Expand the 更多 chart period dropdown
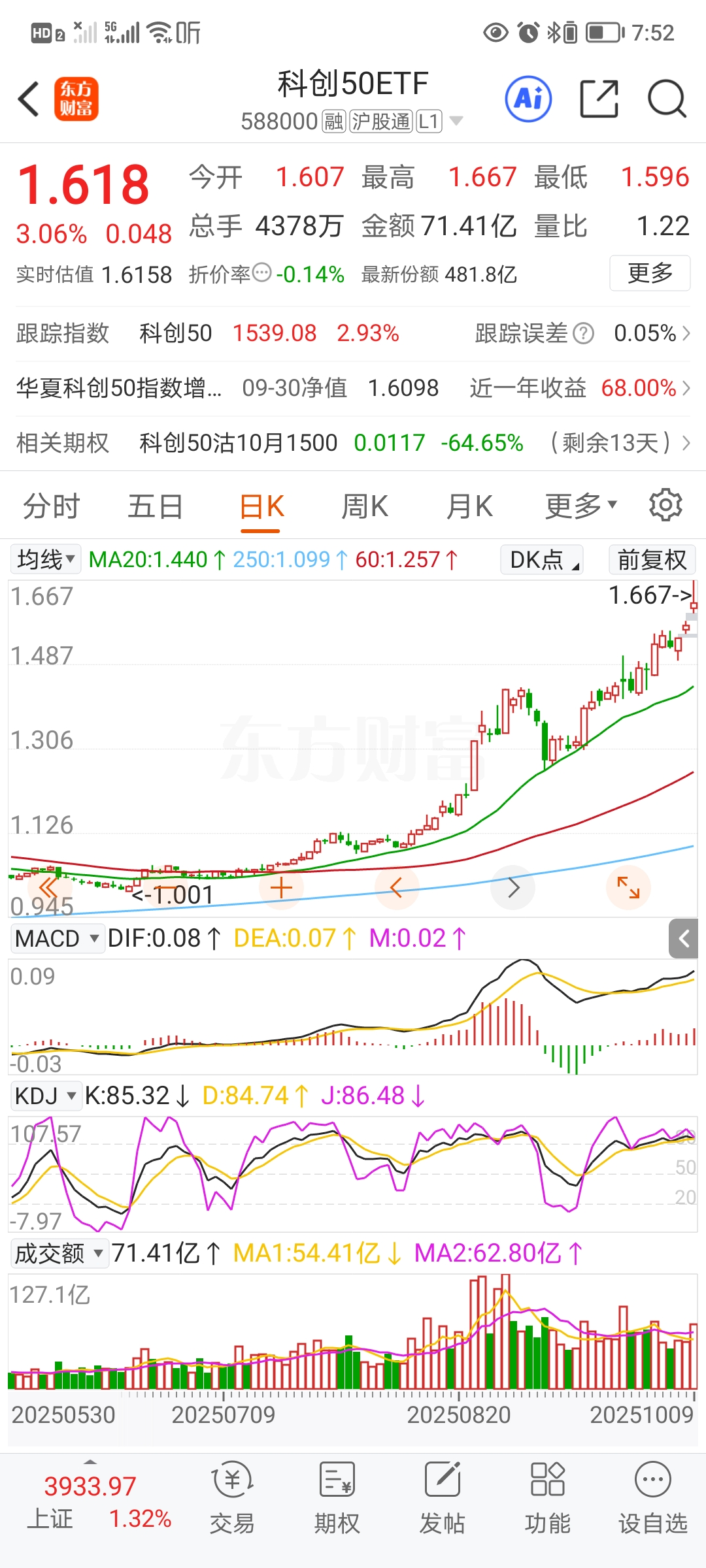706x1568 pixels. 580,506
